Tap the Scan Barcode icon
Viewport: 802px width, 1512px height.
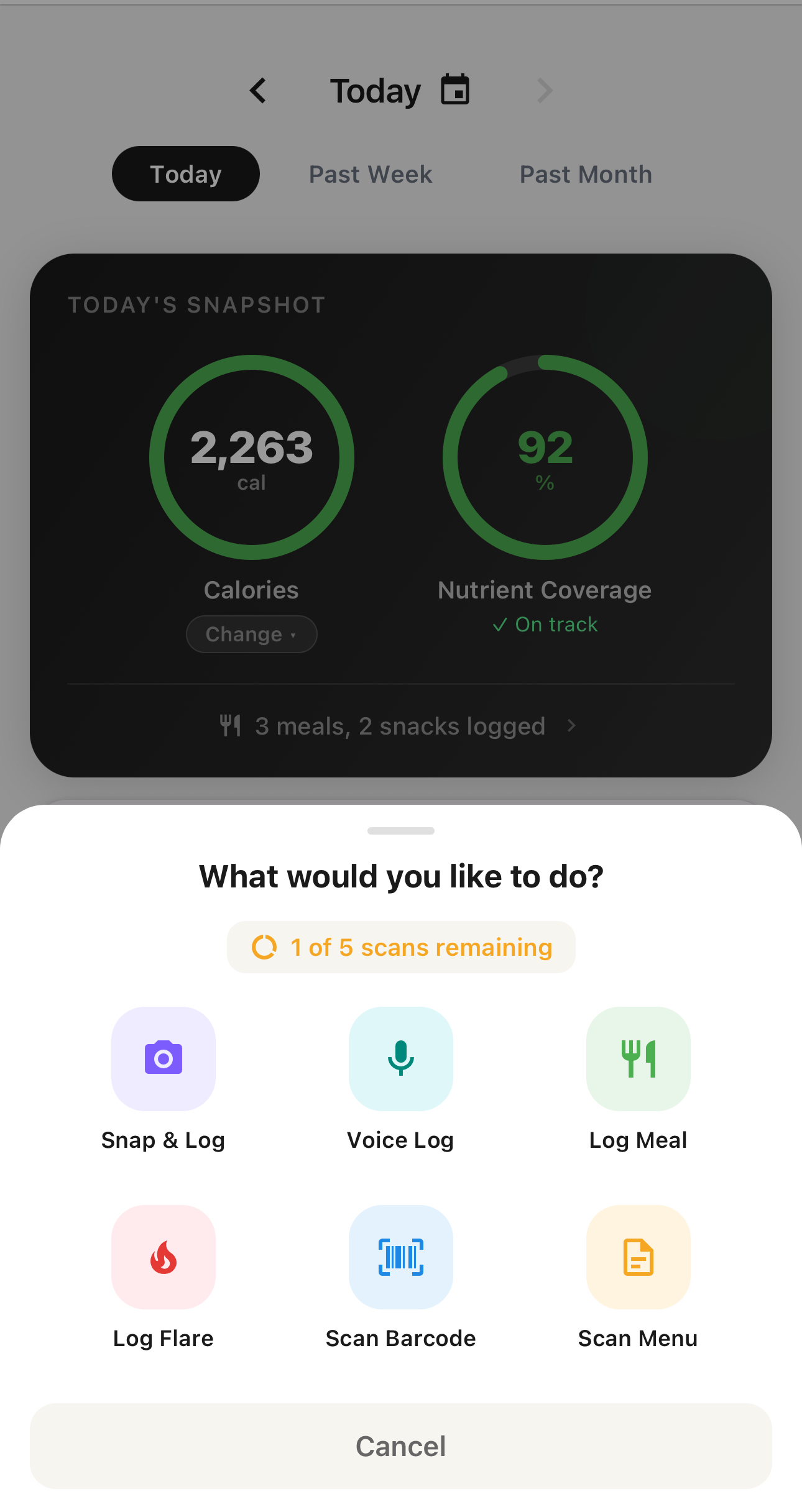point(400,1258)
